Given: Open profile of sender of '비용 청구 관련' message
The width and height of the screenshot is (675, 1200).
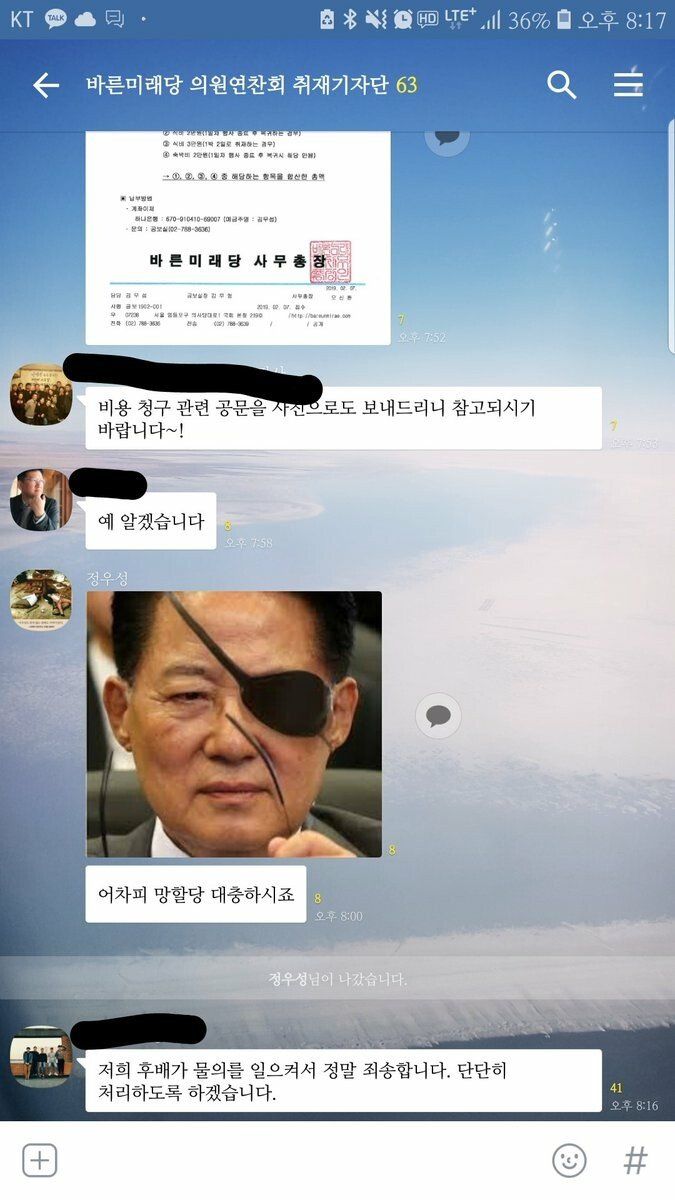Looking at the screenshot, I should [x=41, y=394].
